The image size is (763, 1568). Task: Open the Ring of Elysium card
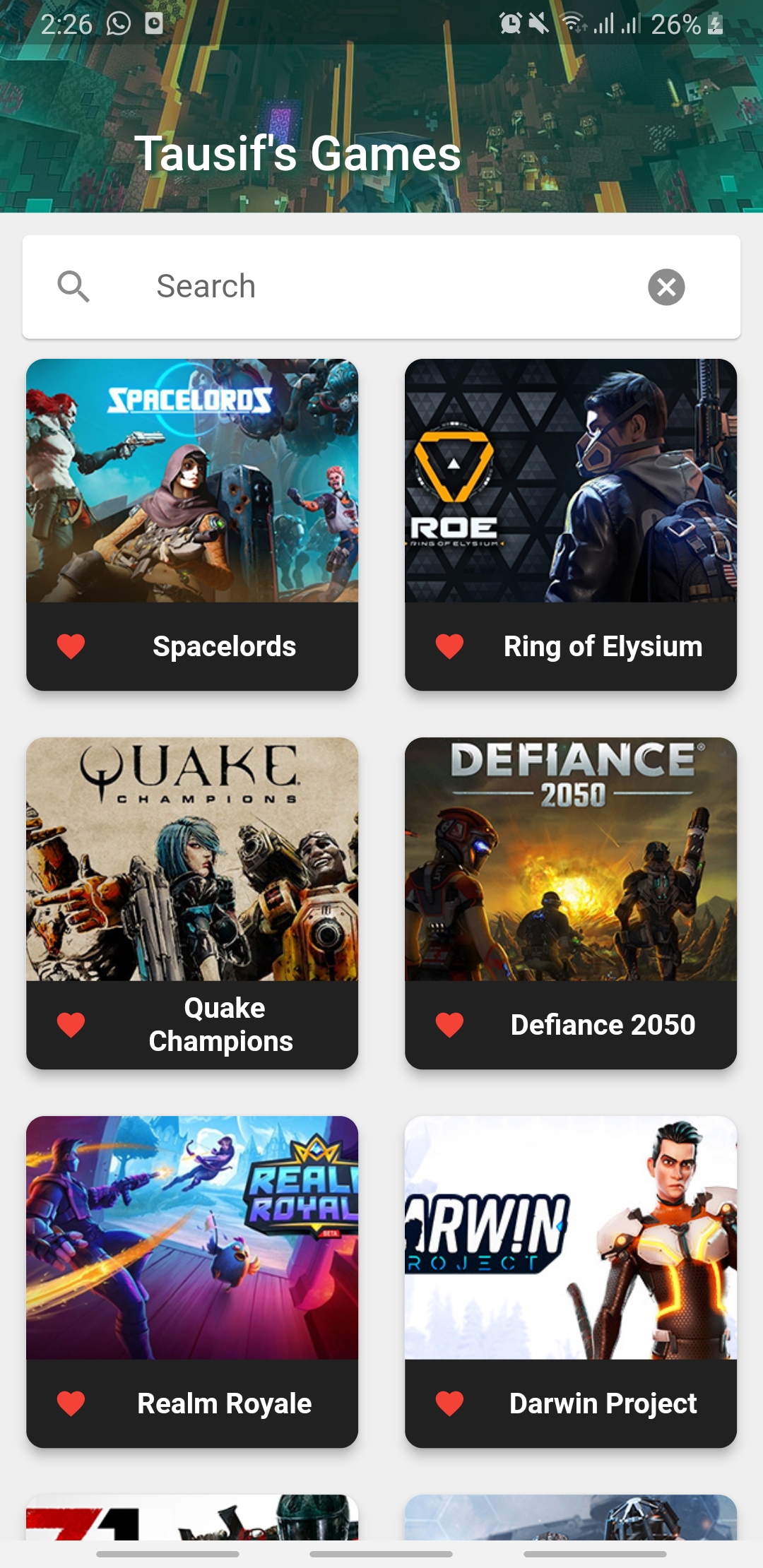point(571,481)
